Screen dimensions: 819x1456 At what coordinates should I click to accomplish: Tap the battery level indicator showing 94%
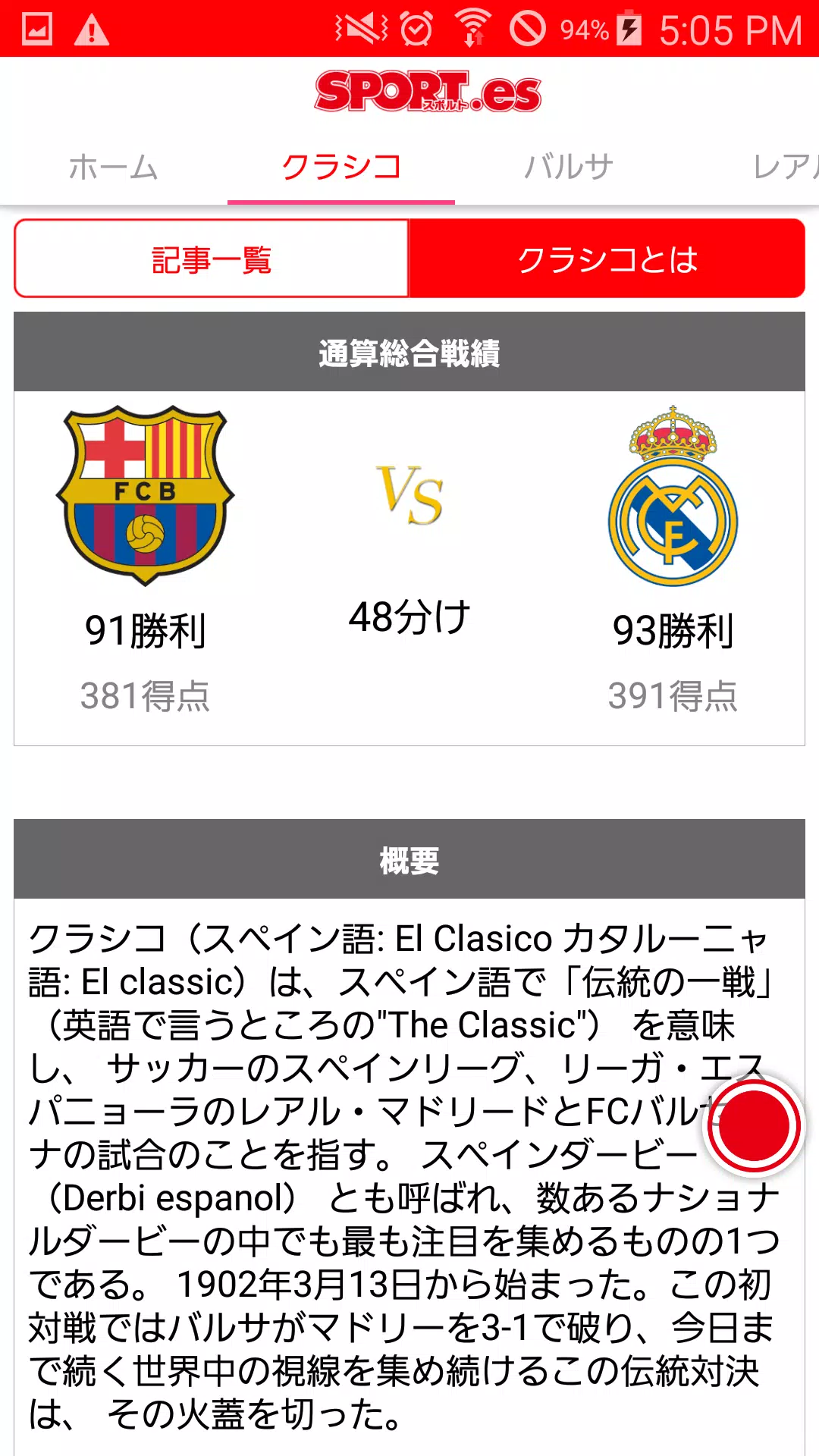click(588, 29)
